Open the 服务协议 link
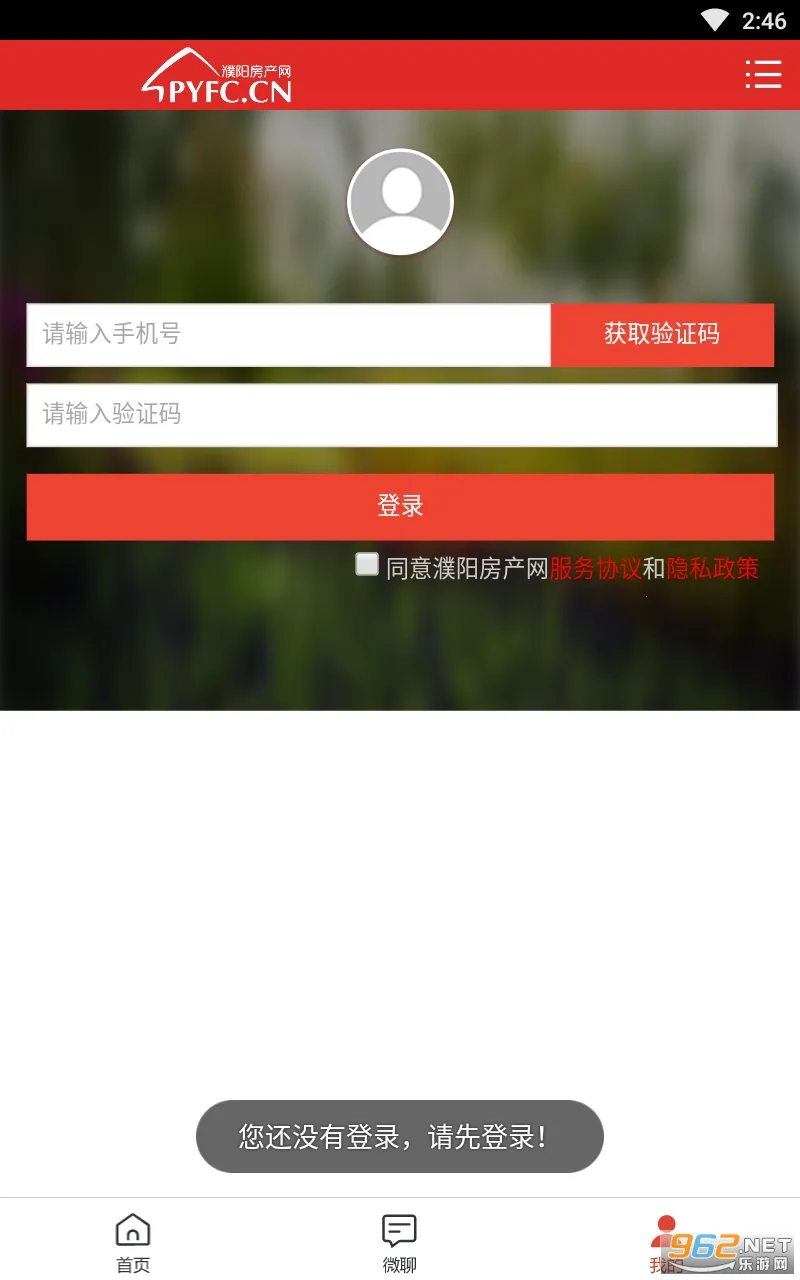Screen dimensions: 800x1280 tap(596, 568)
